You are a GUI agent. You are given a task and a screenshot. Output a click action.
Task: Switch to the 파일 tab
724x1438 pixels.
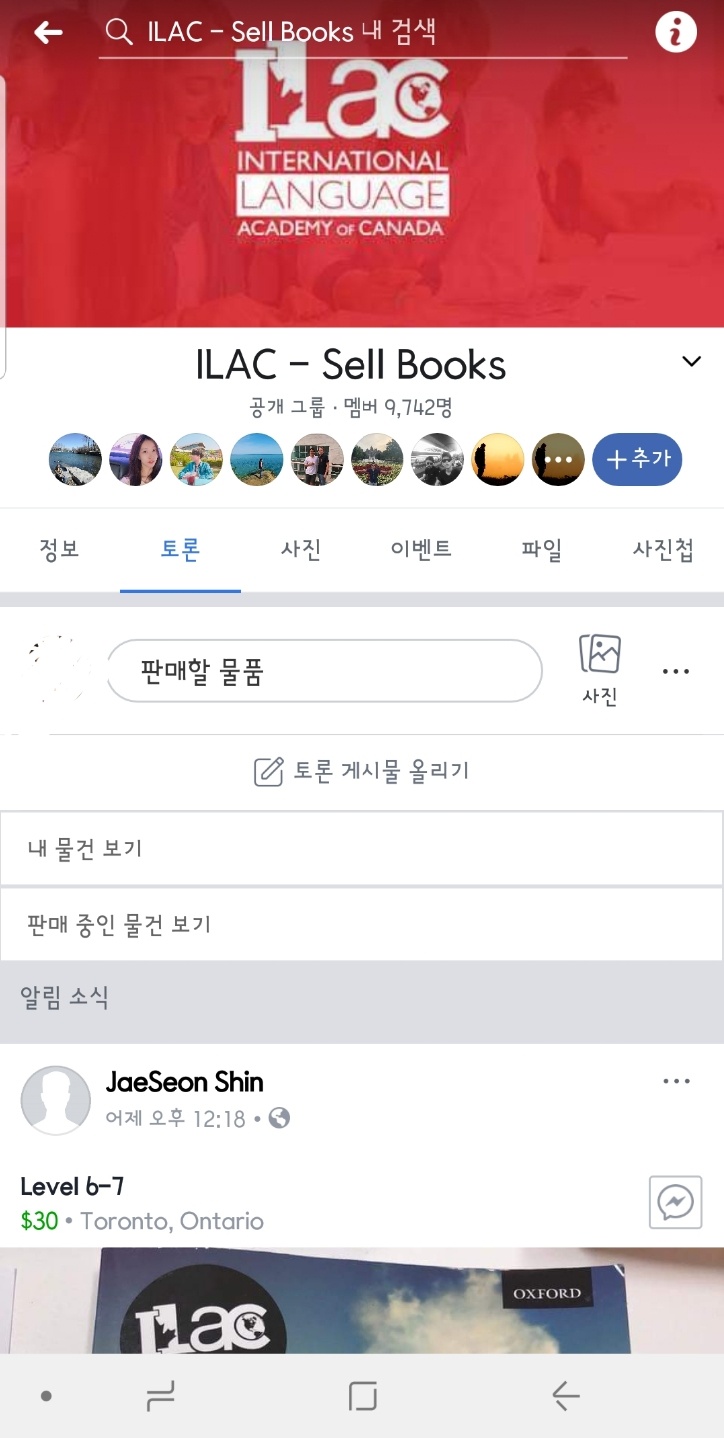[541, 549]
